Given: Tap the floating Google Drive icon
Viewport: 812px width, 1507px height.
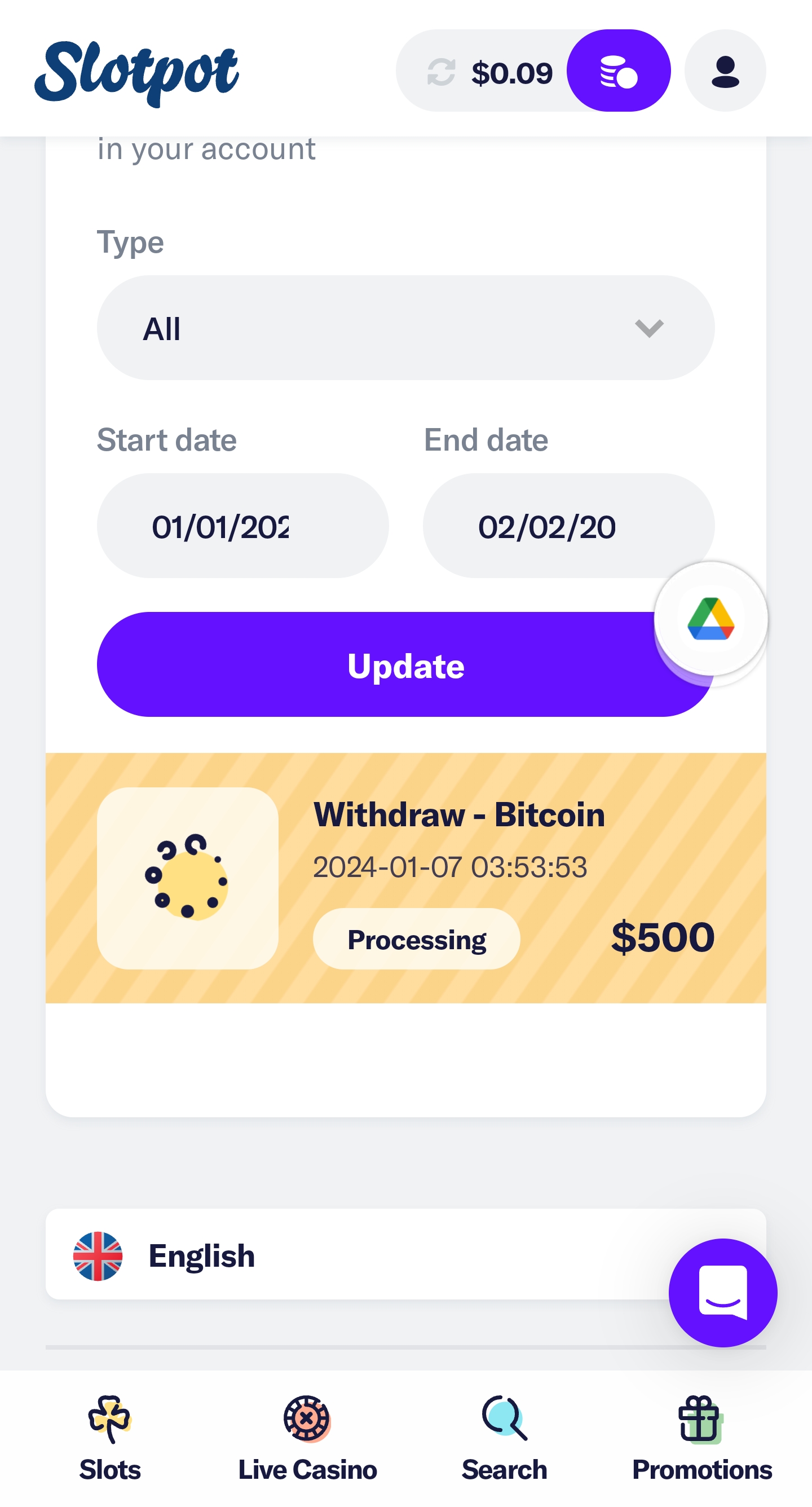Looking at the screenshot, I should (x=710, y=619).
